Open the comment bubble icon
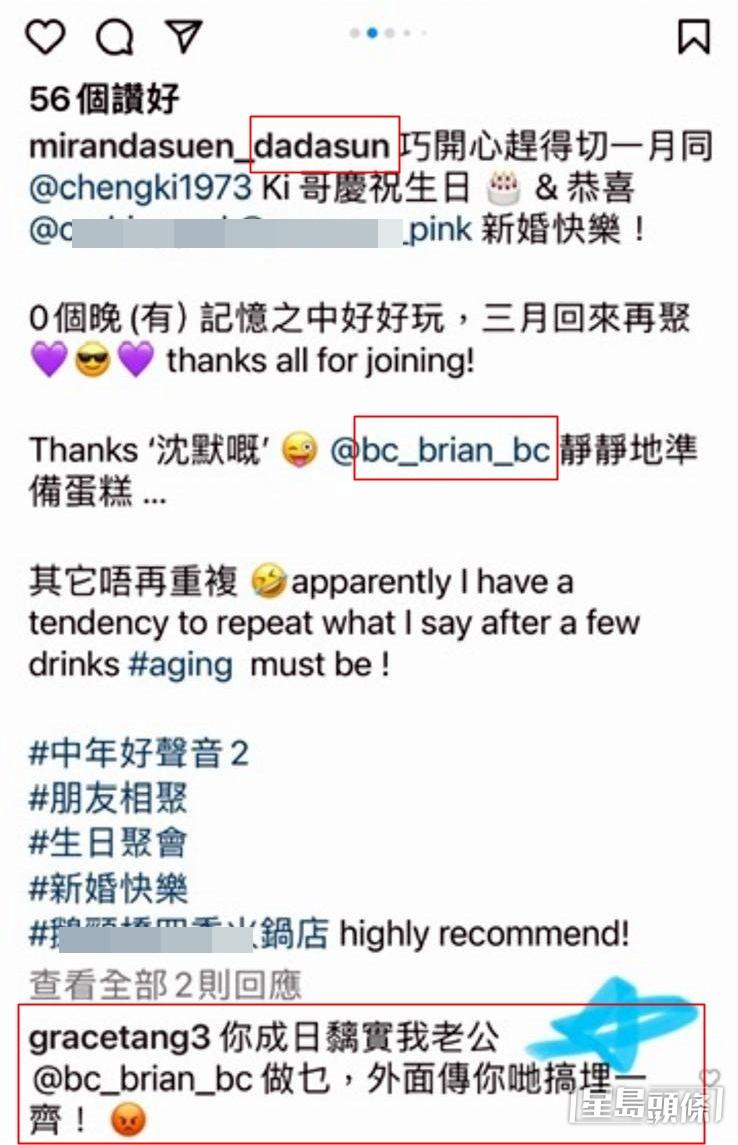 coord(115,37)
